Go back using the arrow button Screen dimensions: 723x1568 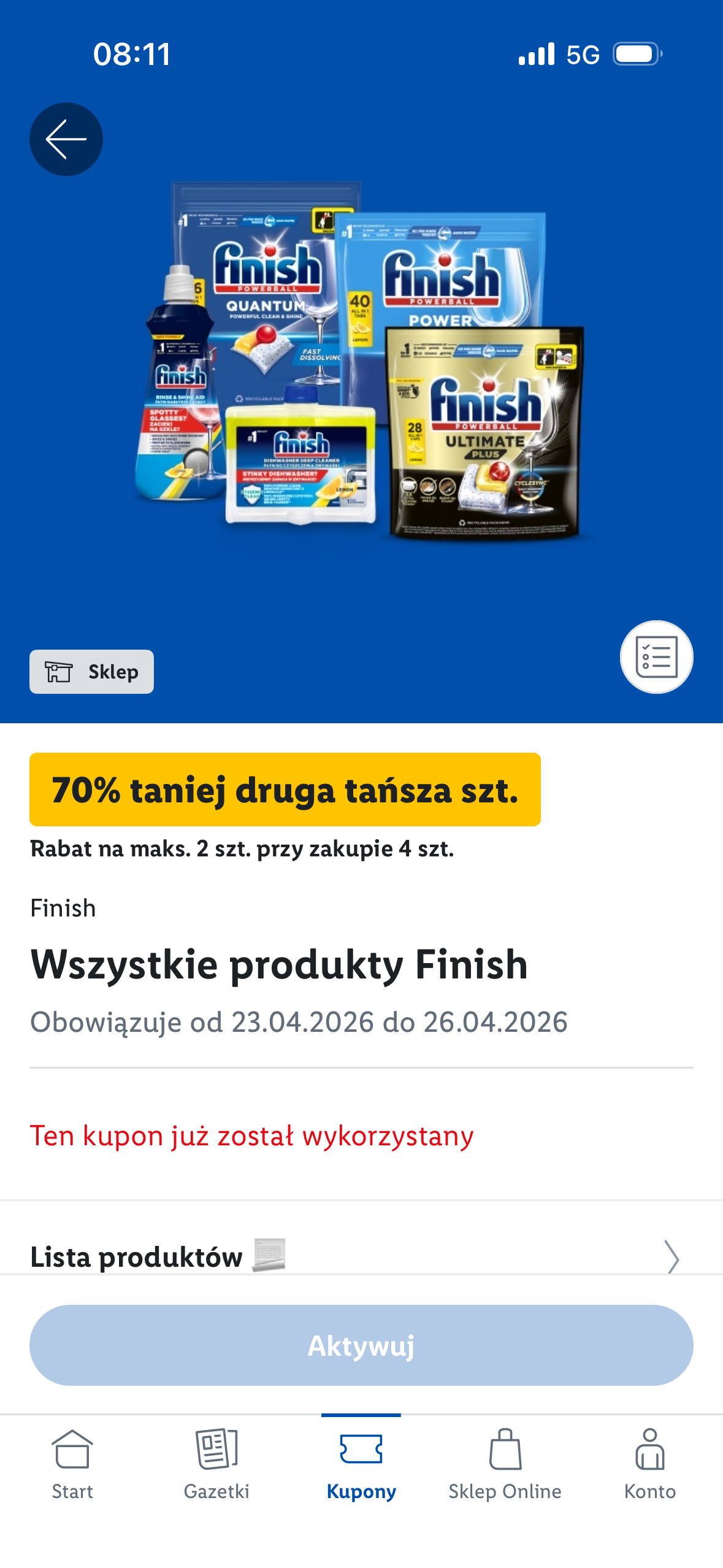(x=66, y=139)
